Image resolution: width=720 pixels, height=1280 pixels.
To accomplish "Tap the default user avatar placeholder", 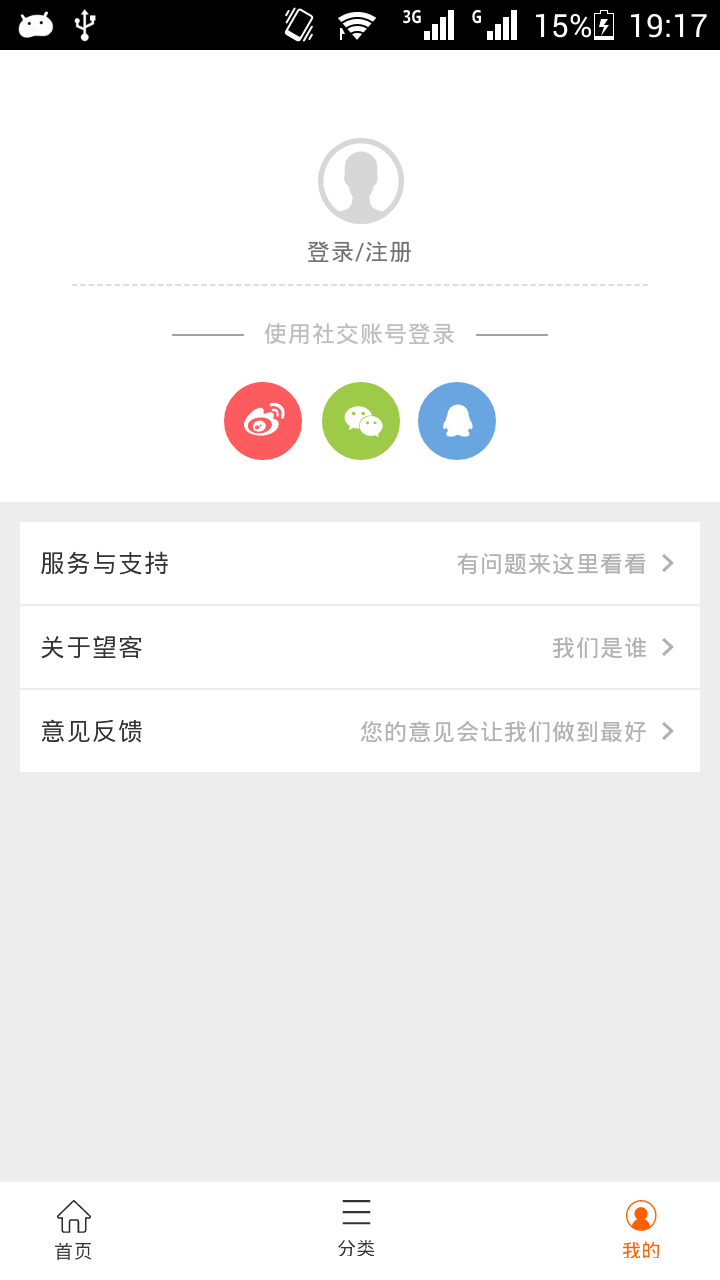I will [x=360, y=180].
